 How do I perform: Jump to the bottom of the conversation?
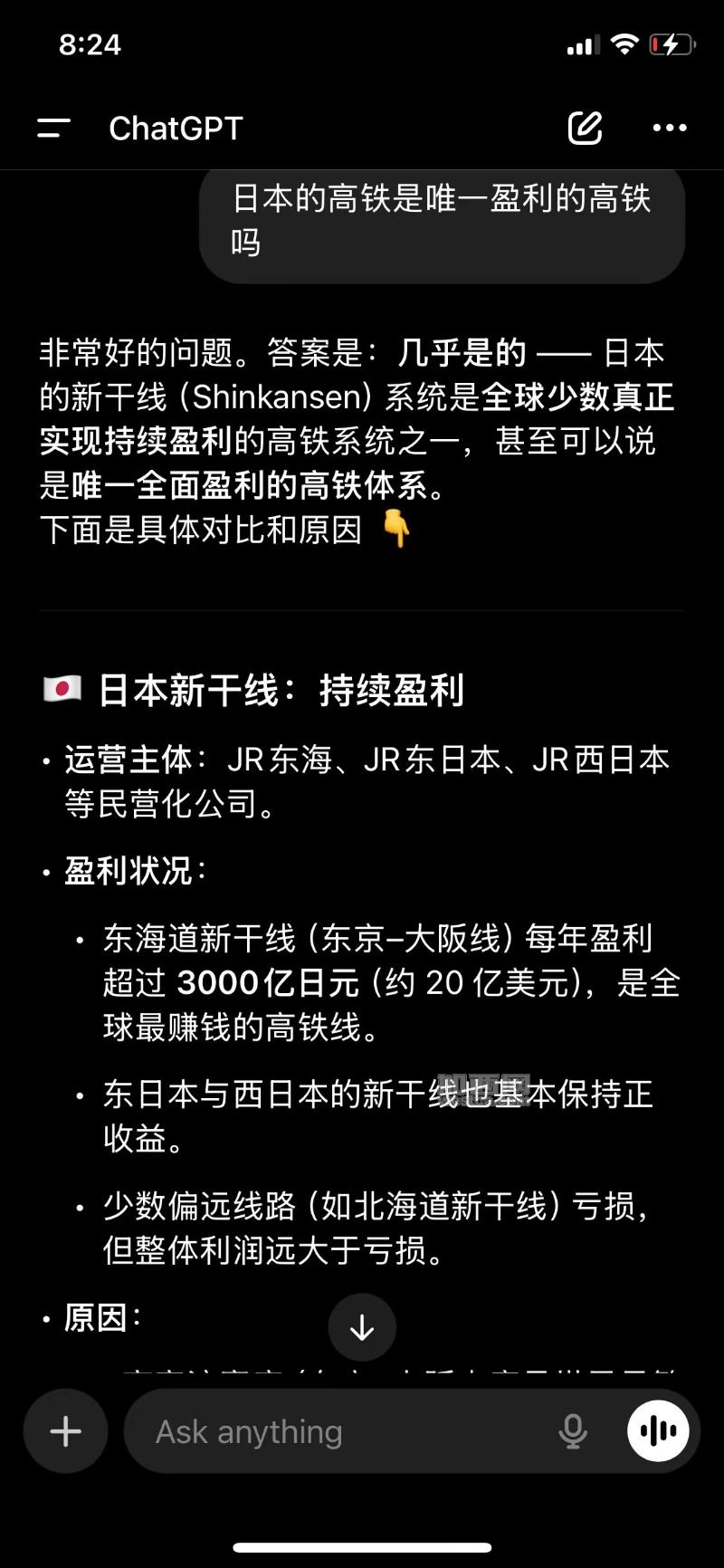(362, 1328)
